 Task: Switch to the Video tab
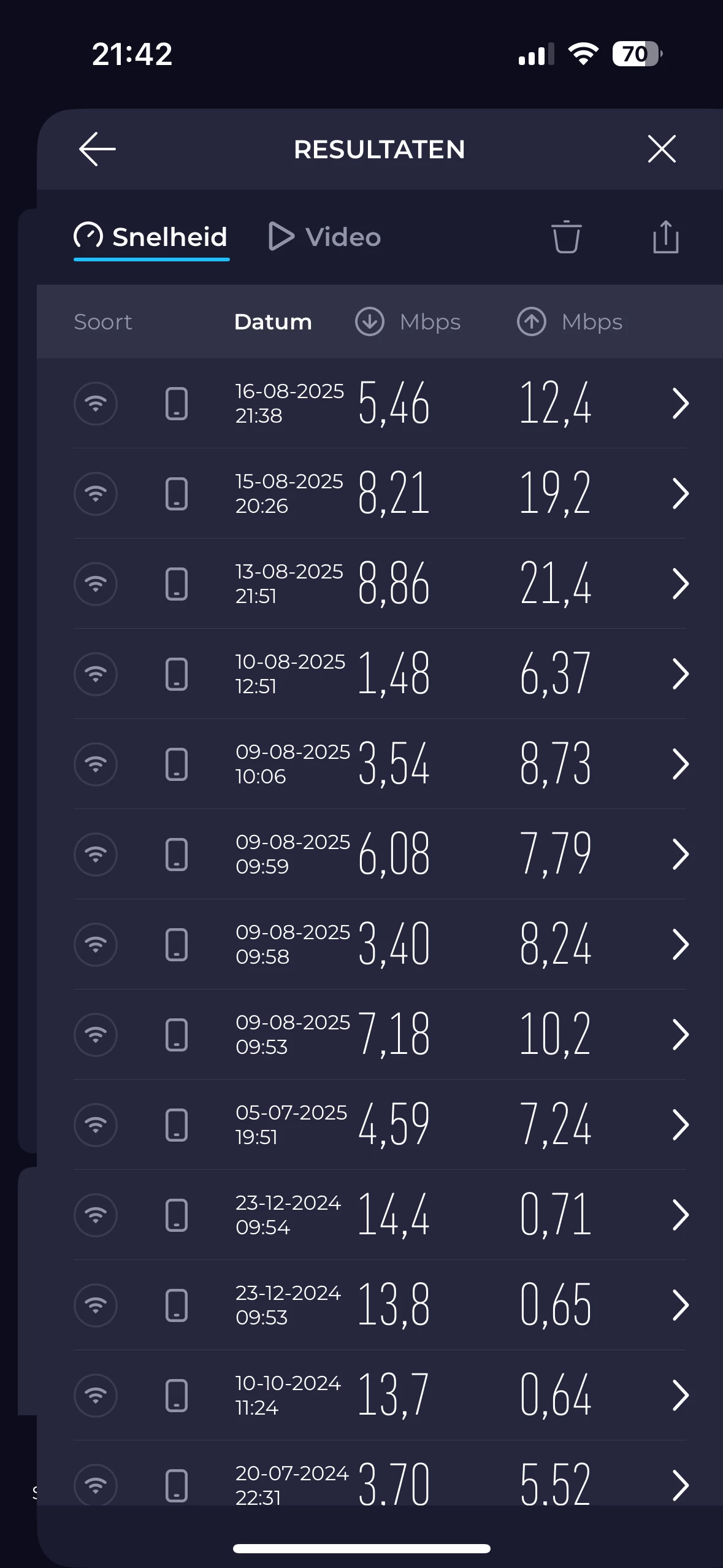(325, 237)
